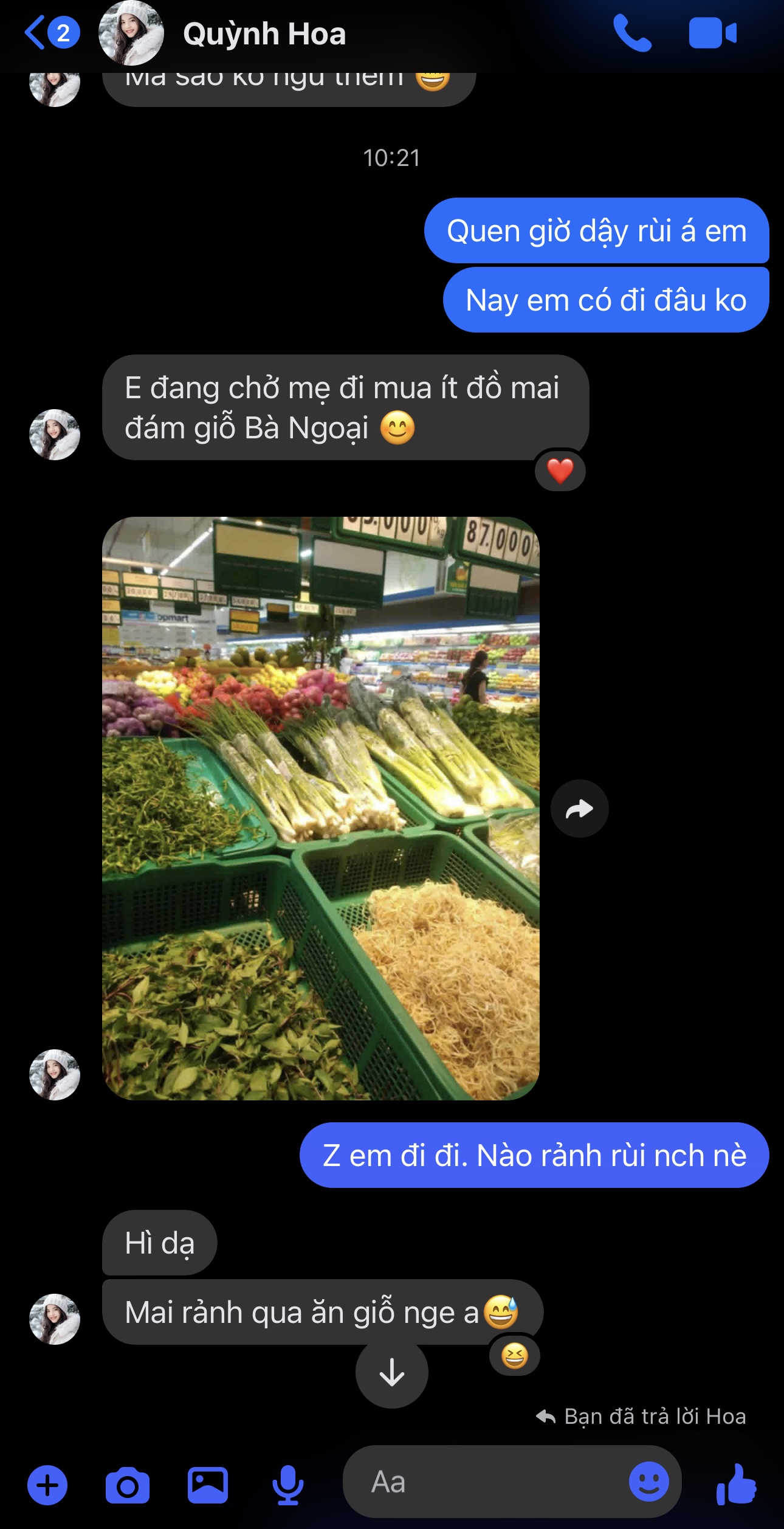View heart reaction on Bà Ngoại message

(560, 471)
